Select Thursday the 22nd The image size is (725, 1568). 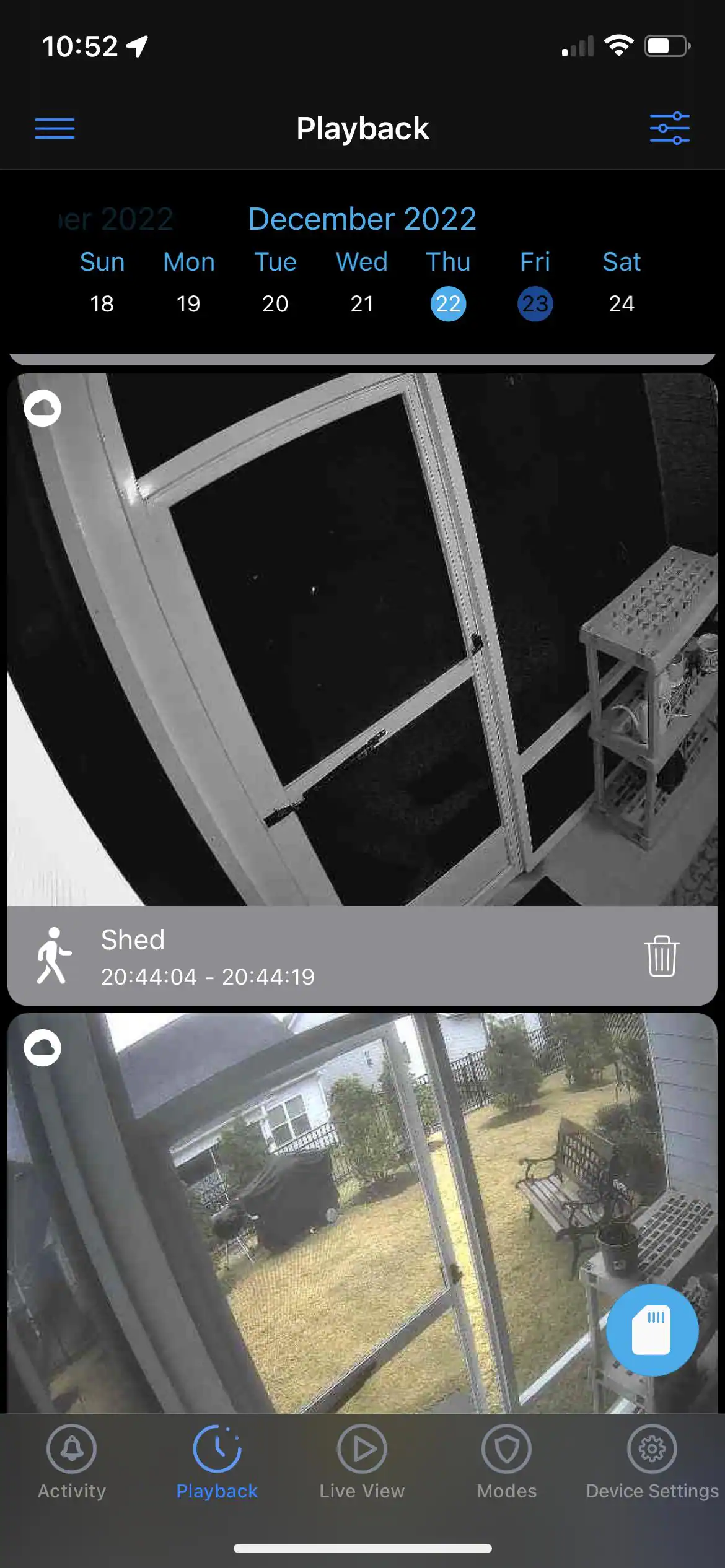pyautogui.click(x=448, y=304)
